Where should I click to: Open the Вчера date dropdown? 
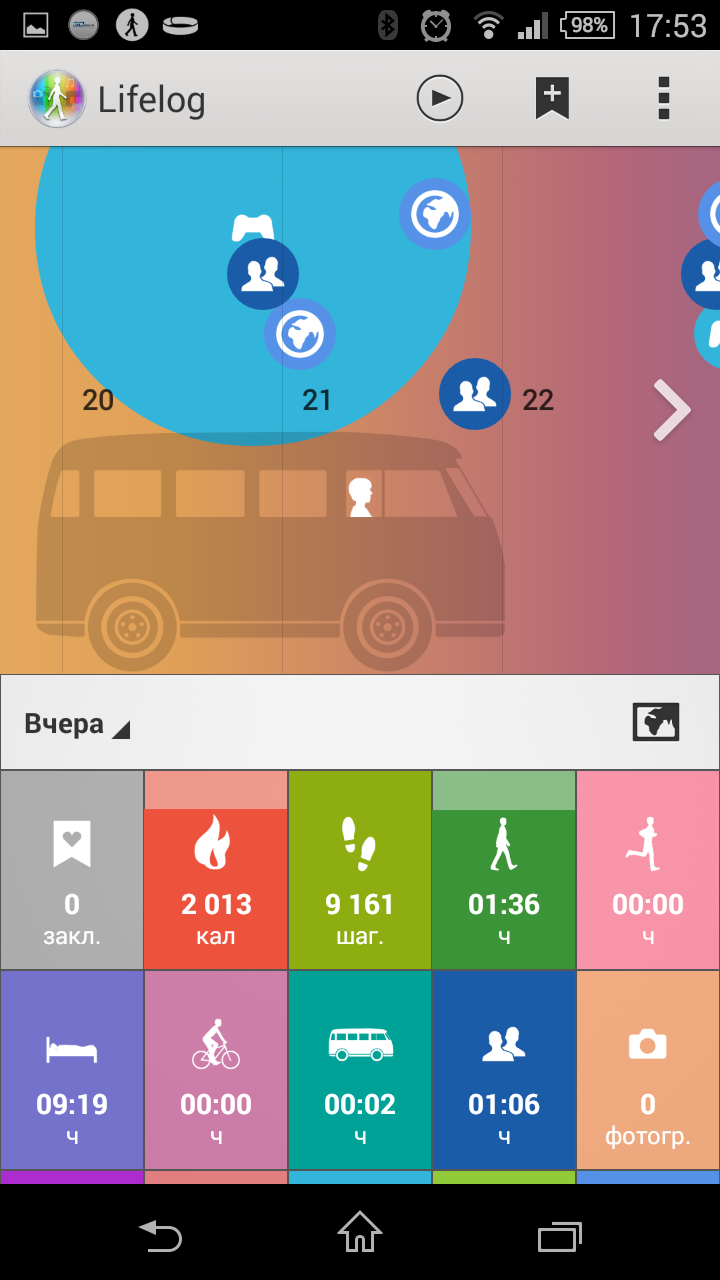coord(77,724)
